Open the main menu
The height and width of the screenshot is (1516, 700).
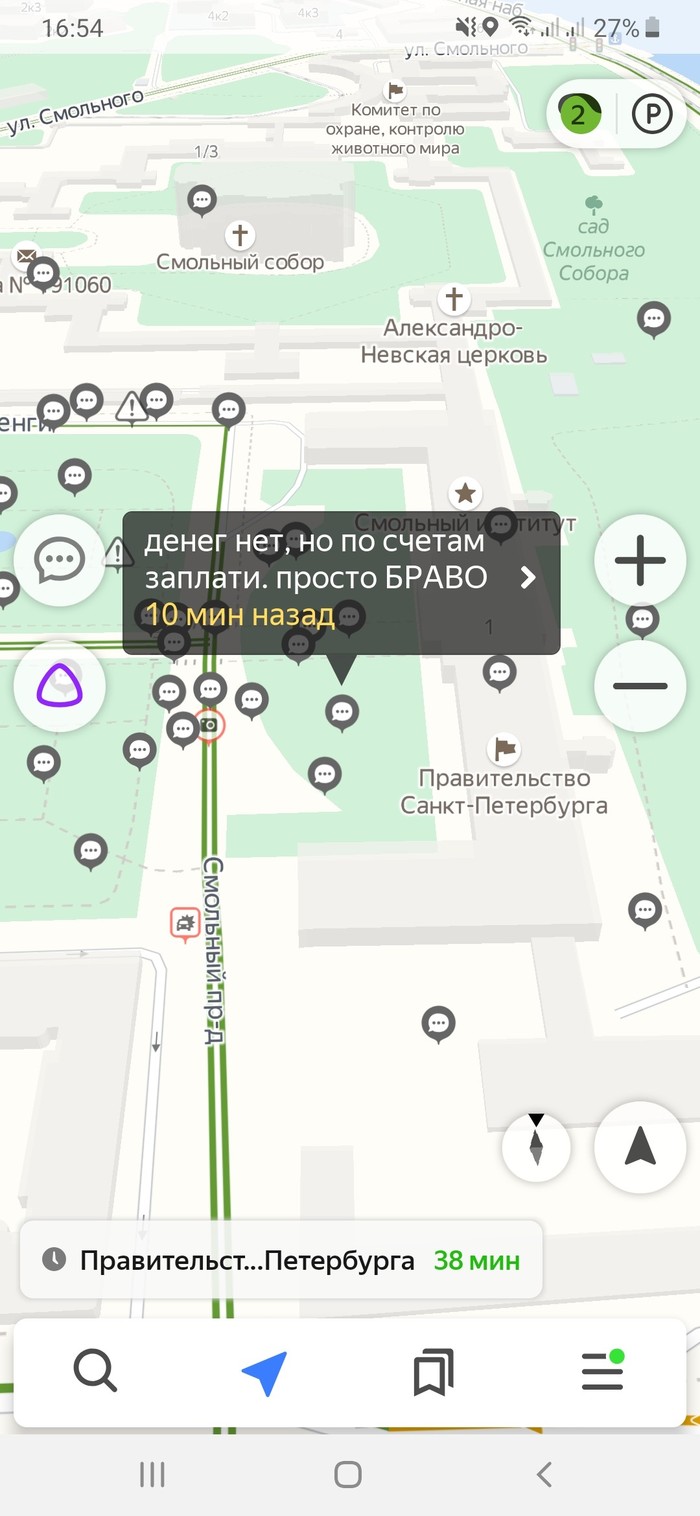(603, 1371)
